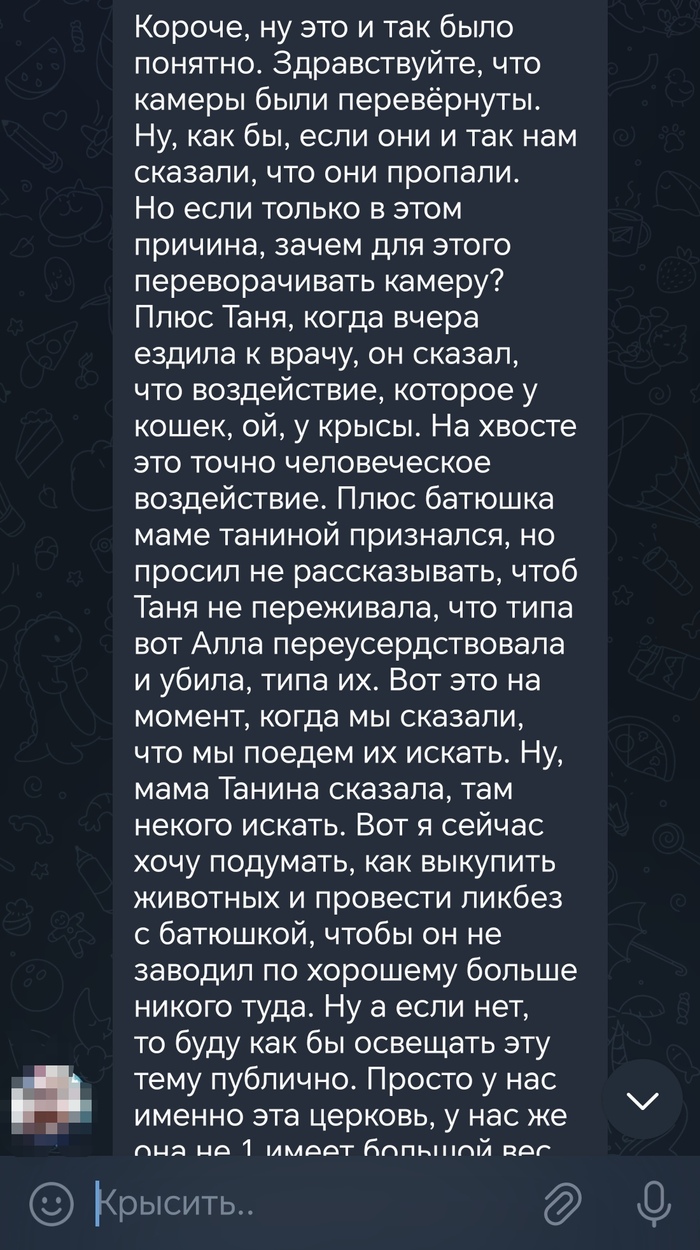This screenshot has height=1250, width=700.
Task: Attach a file with the paperclip icon
Action: tap(563, 1204)
